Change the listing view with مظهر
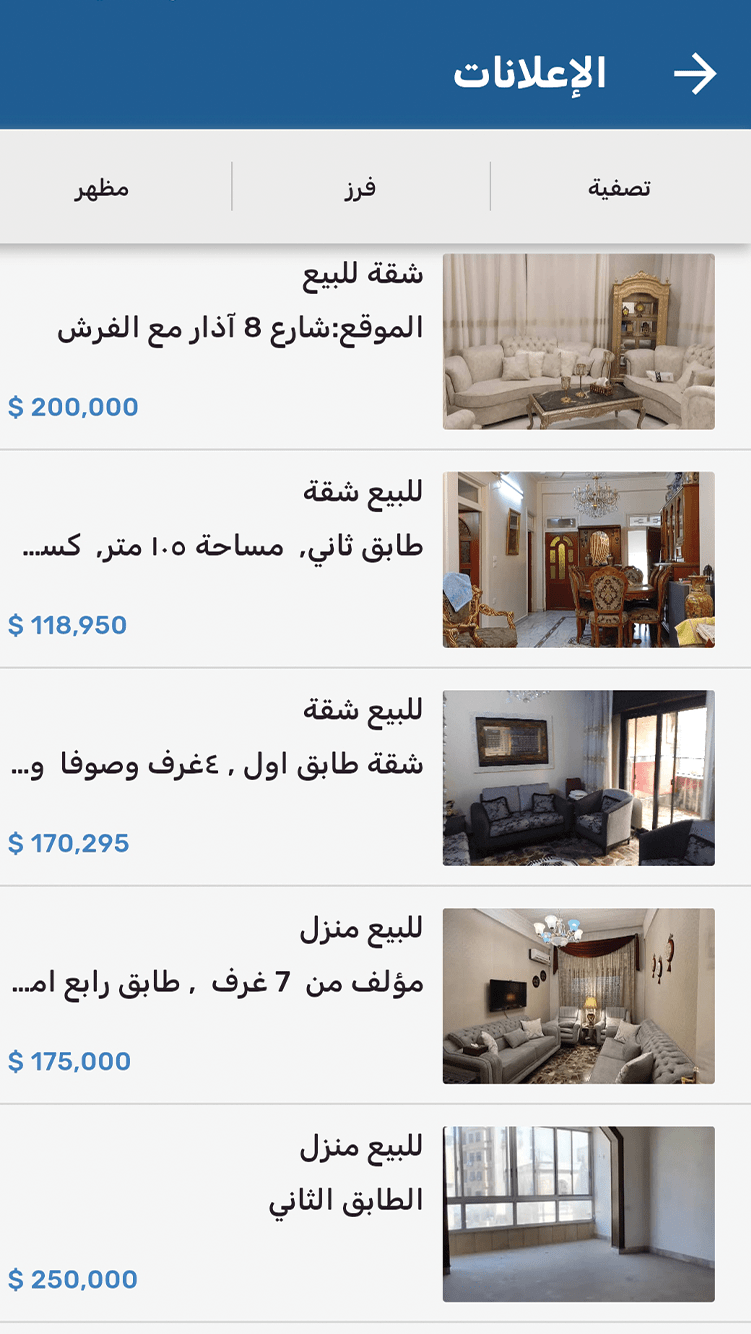Screen dimensions: 751x1334 [102, 188]
